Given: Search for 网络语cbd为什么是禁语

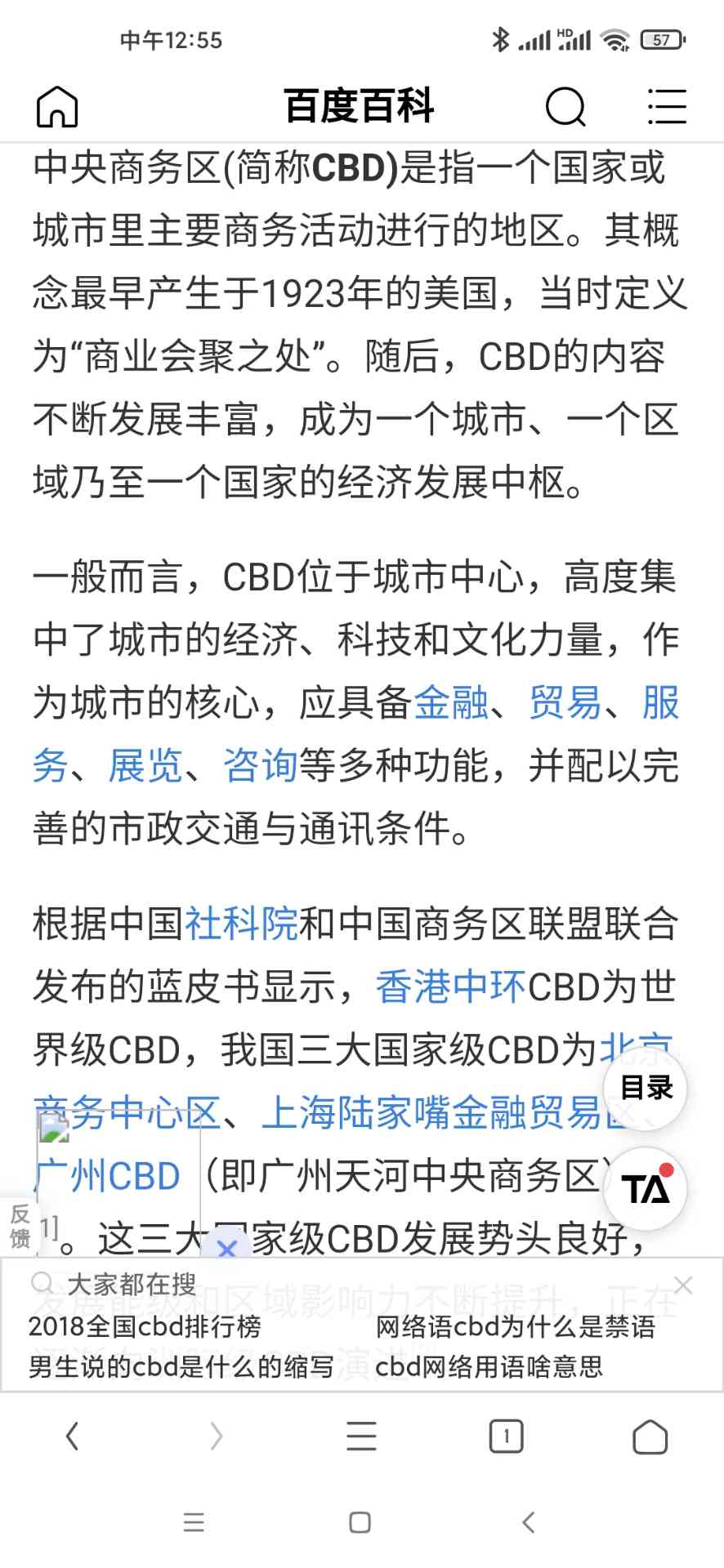Looking at the screenshot, I should [515, 1327].
